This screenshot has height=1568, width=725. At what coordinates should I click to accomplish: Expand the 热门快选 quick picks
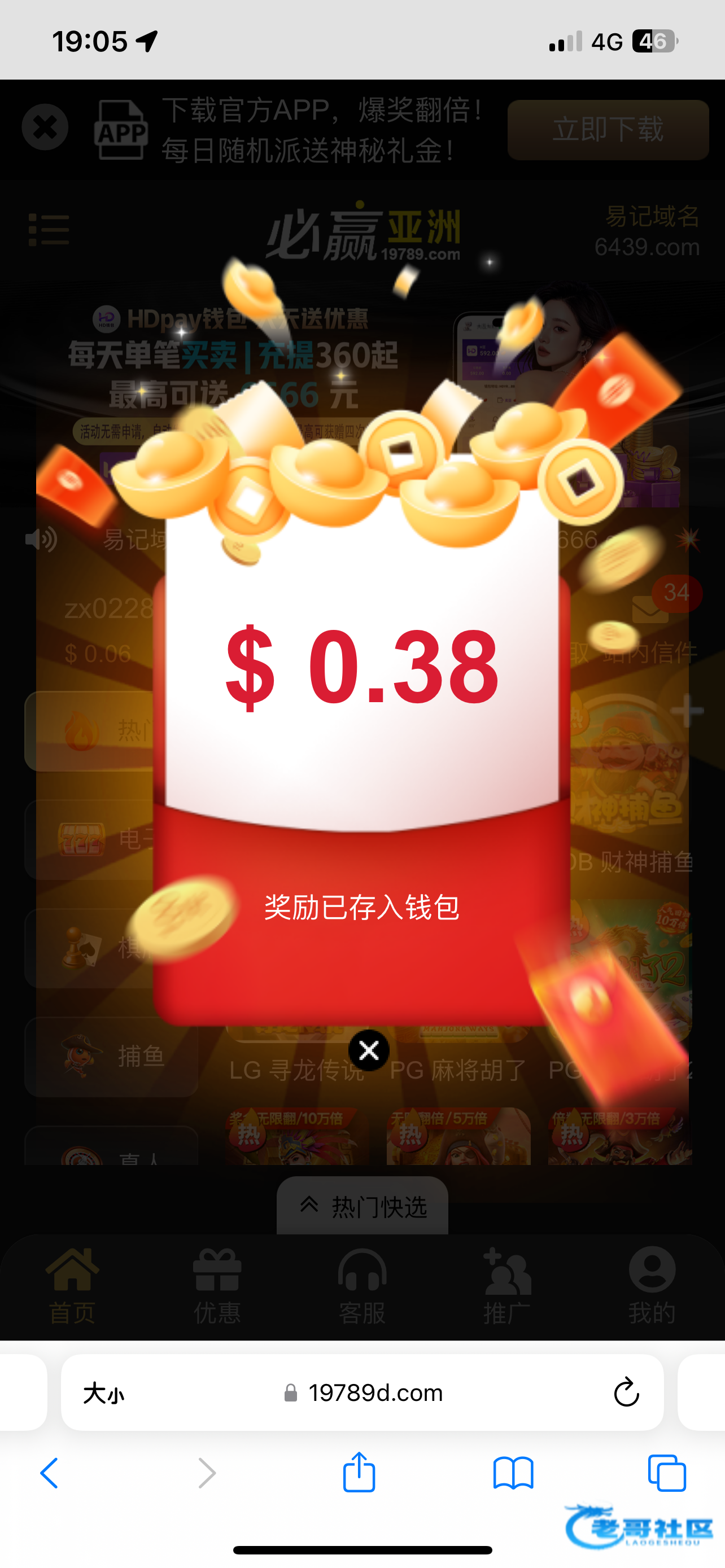[363, 1206]
